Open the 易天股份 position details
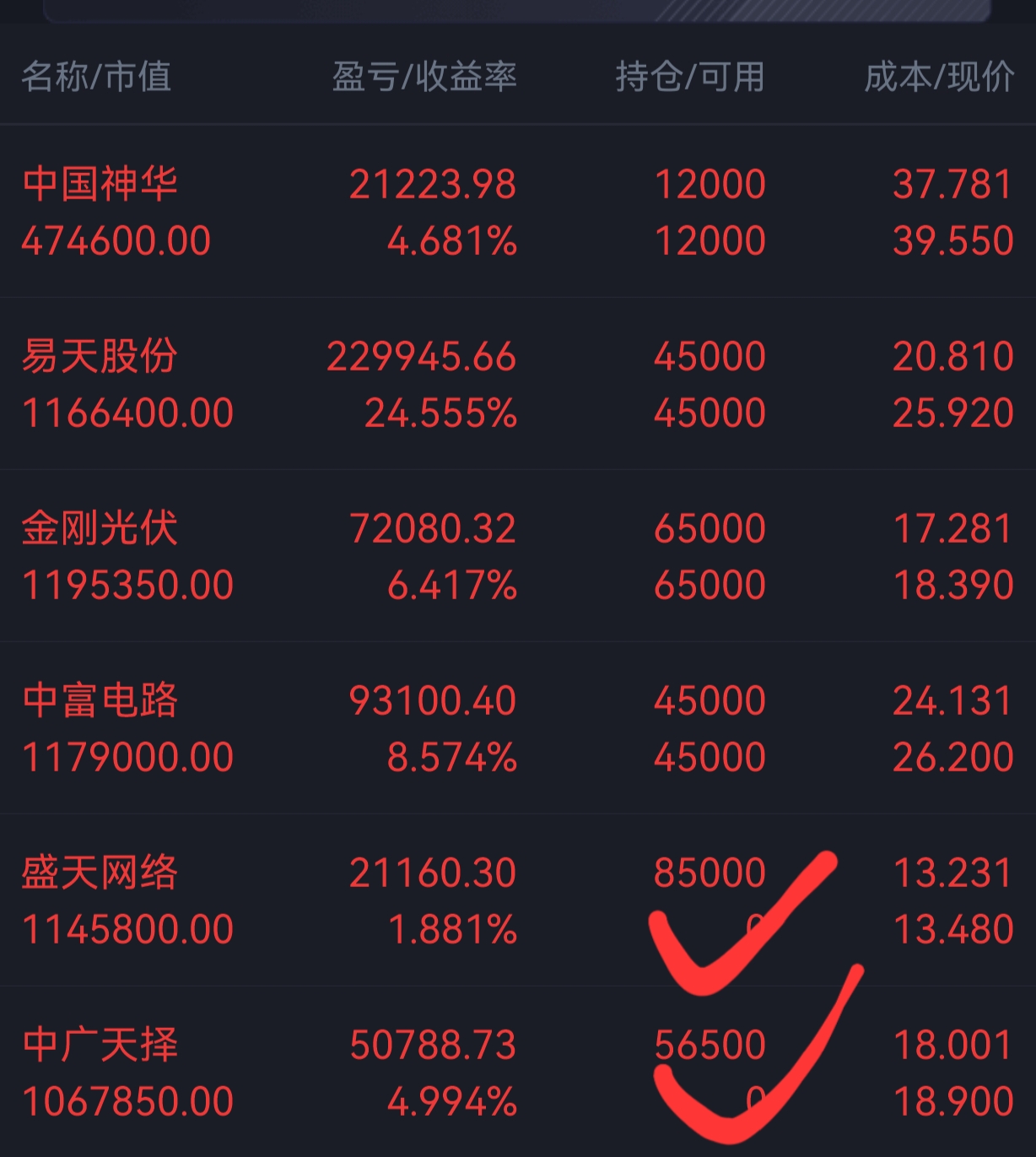 101,356
